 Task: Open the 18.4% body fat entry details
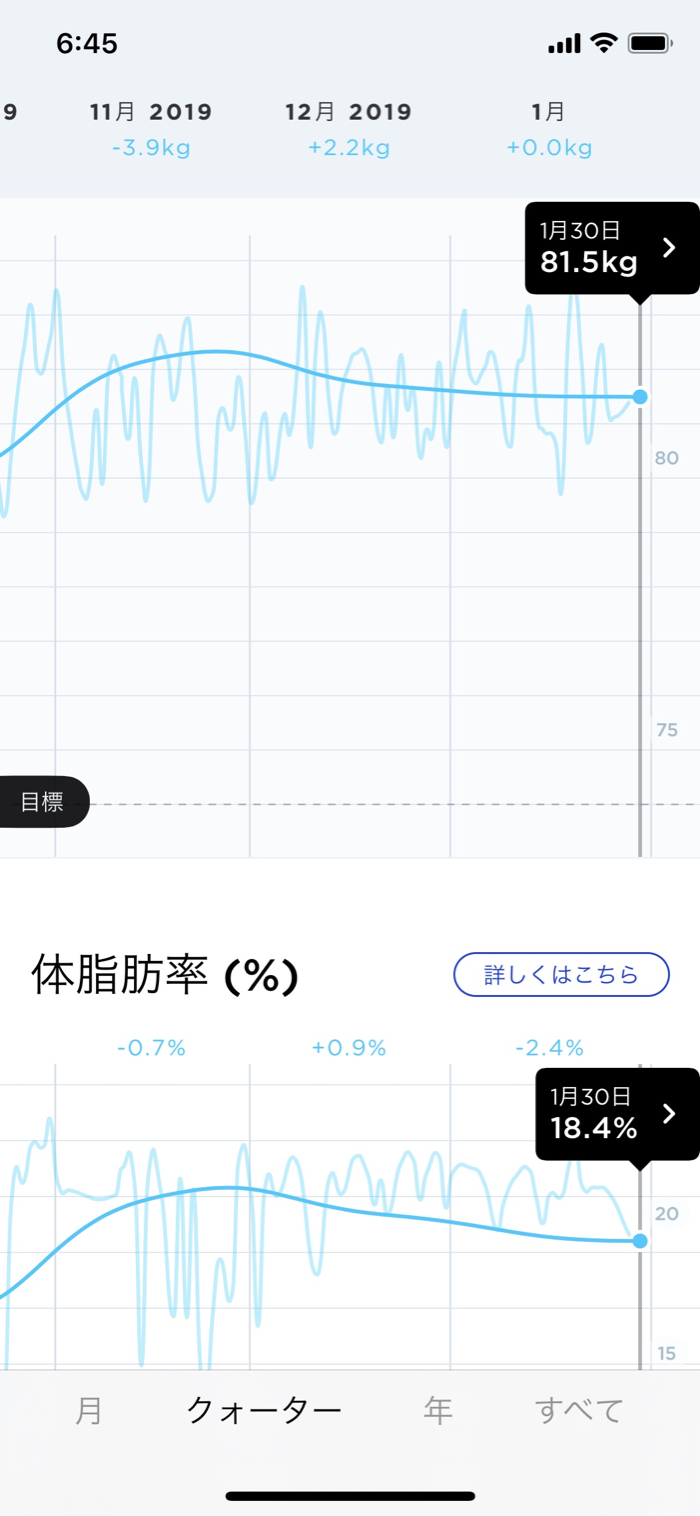point(616,1114)
